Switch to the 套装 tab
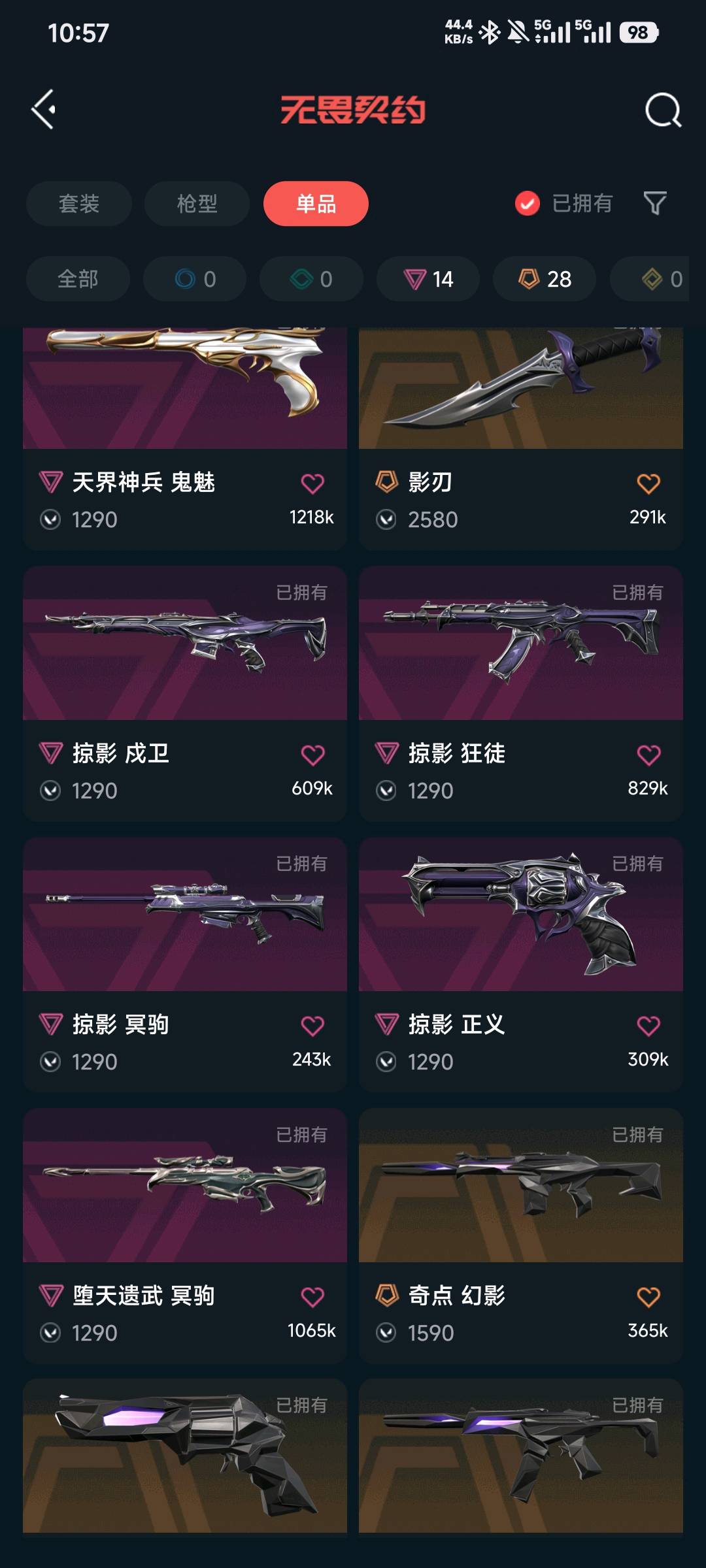706x1568 pixels. [79, 204]
